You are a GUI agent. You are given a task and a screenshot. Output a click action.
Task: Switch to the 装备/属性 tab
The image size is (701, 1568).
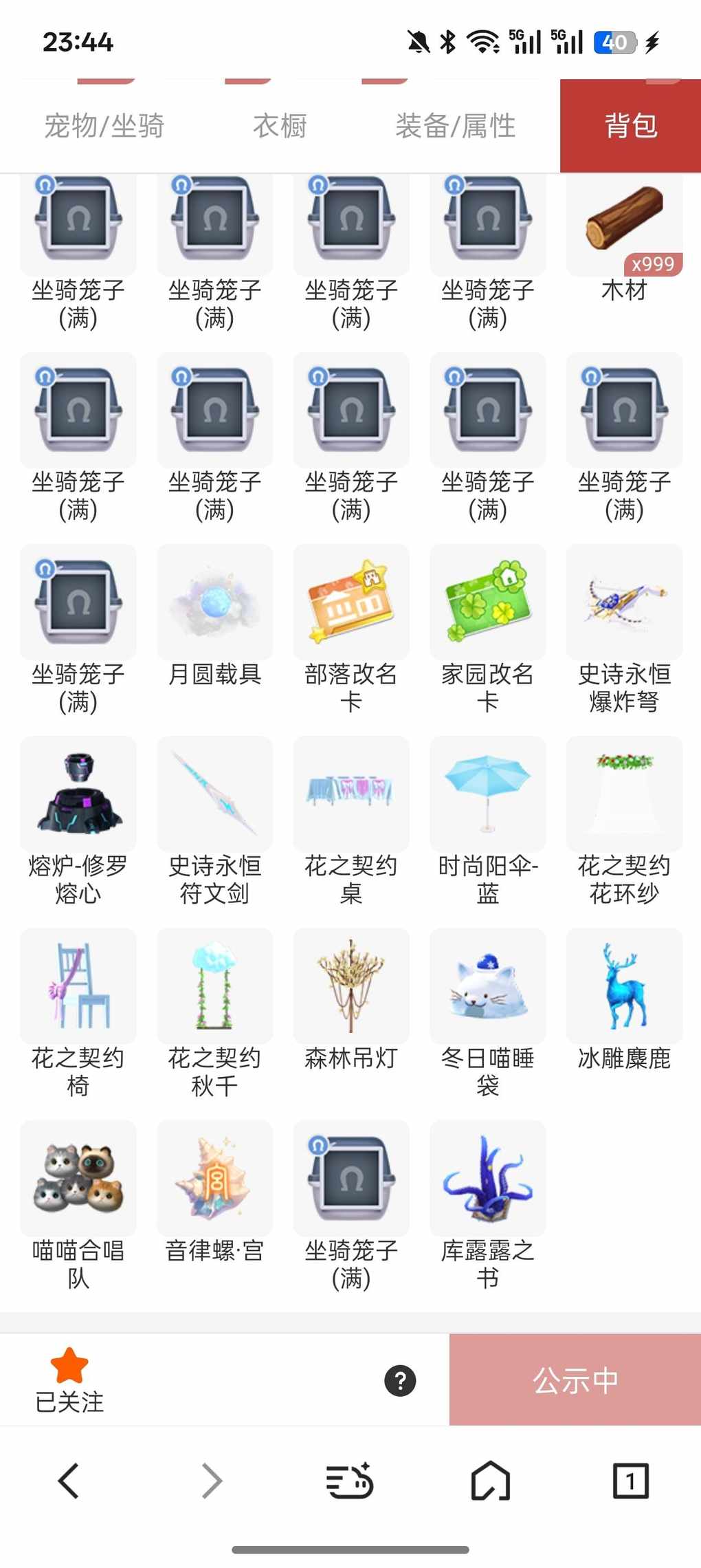pyautogui.click(x=455, y=126)
